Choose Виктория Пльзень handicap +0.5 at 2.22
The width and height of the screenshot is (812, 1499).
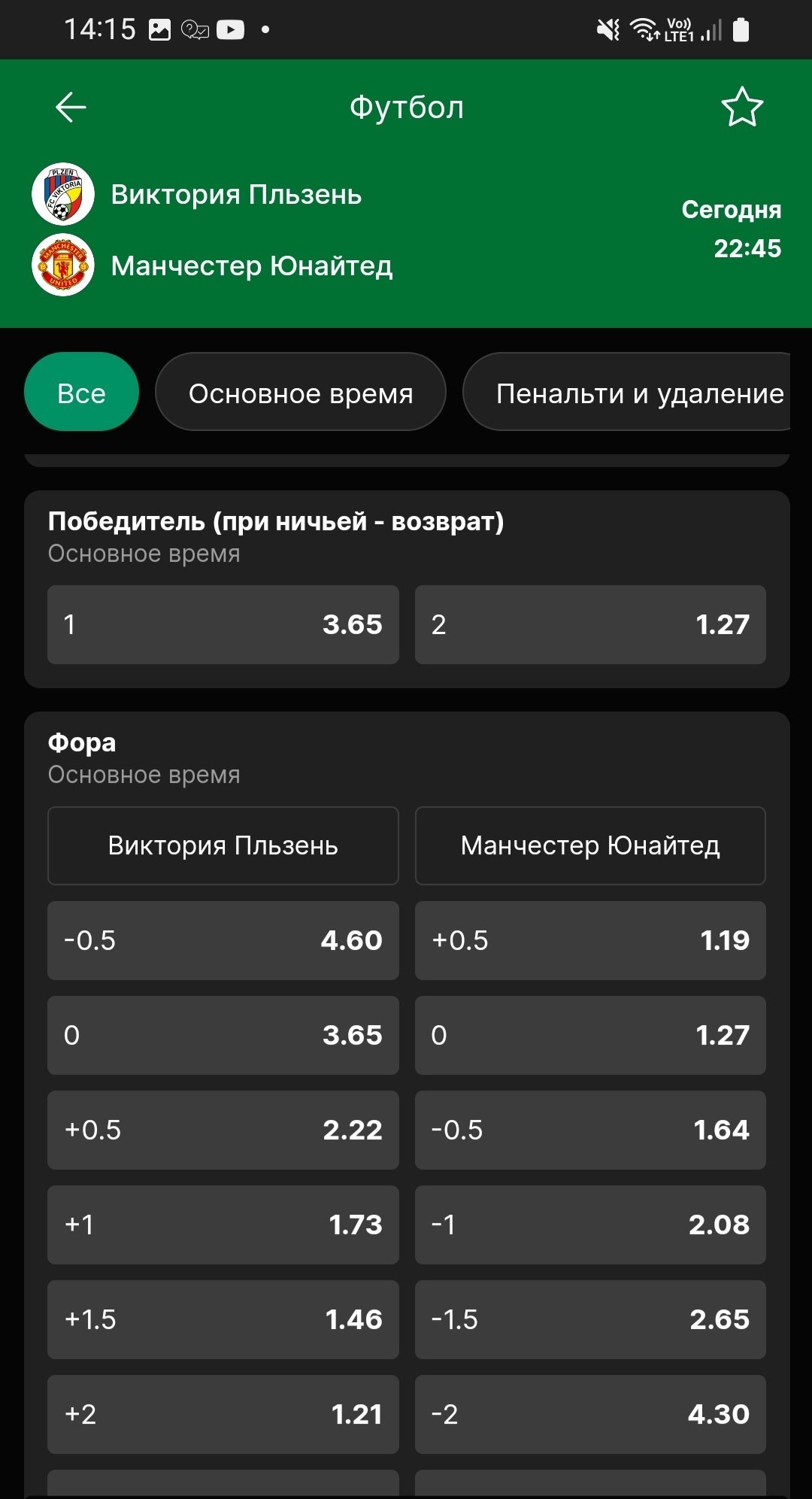pos(223,1130)
